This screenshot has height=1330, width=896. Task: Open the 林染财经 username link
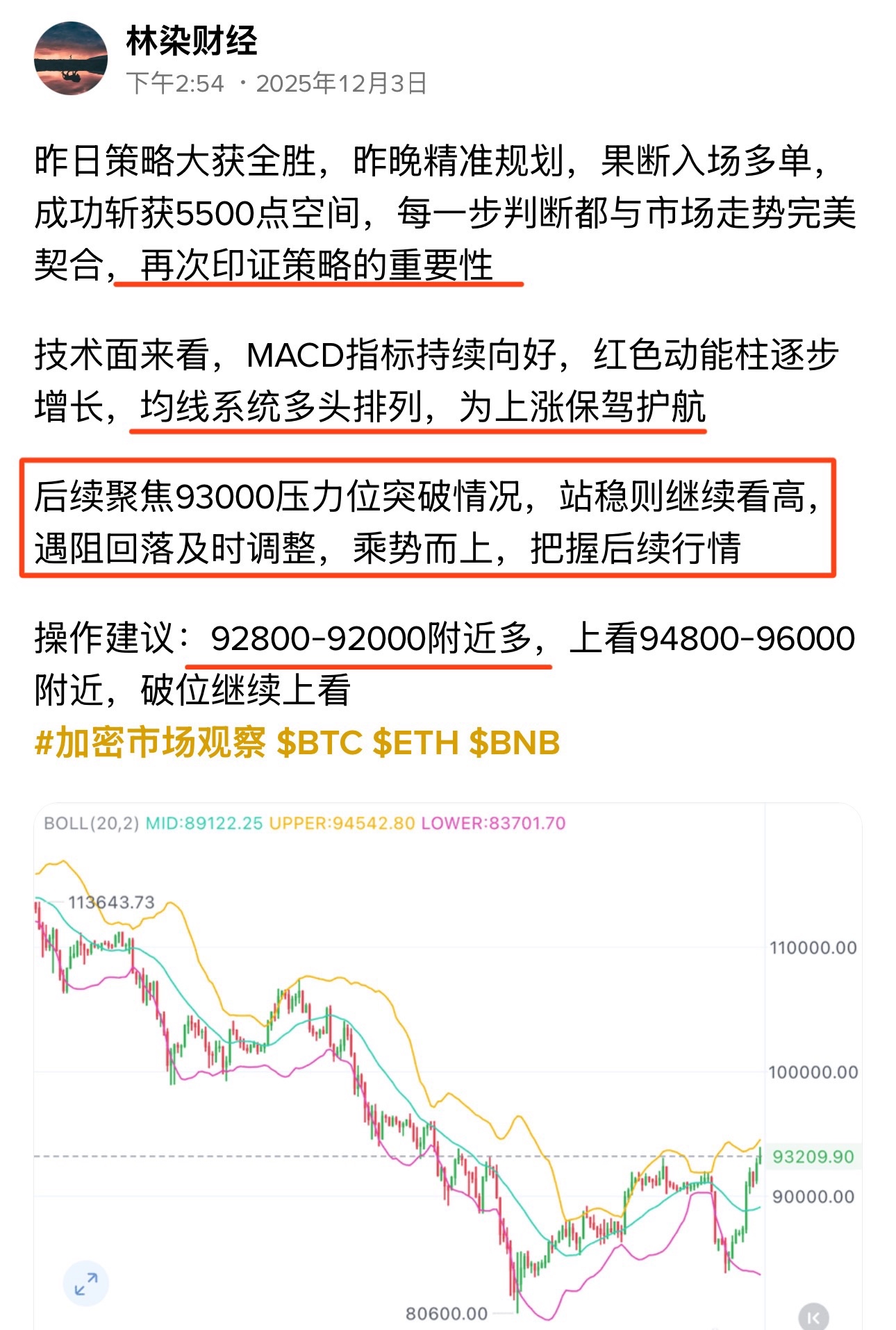coord(192,41)
